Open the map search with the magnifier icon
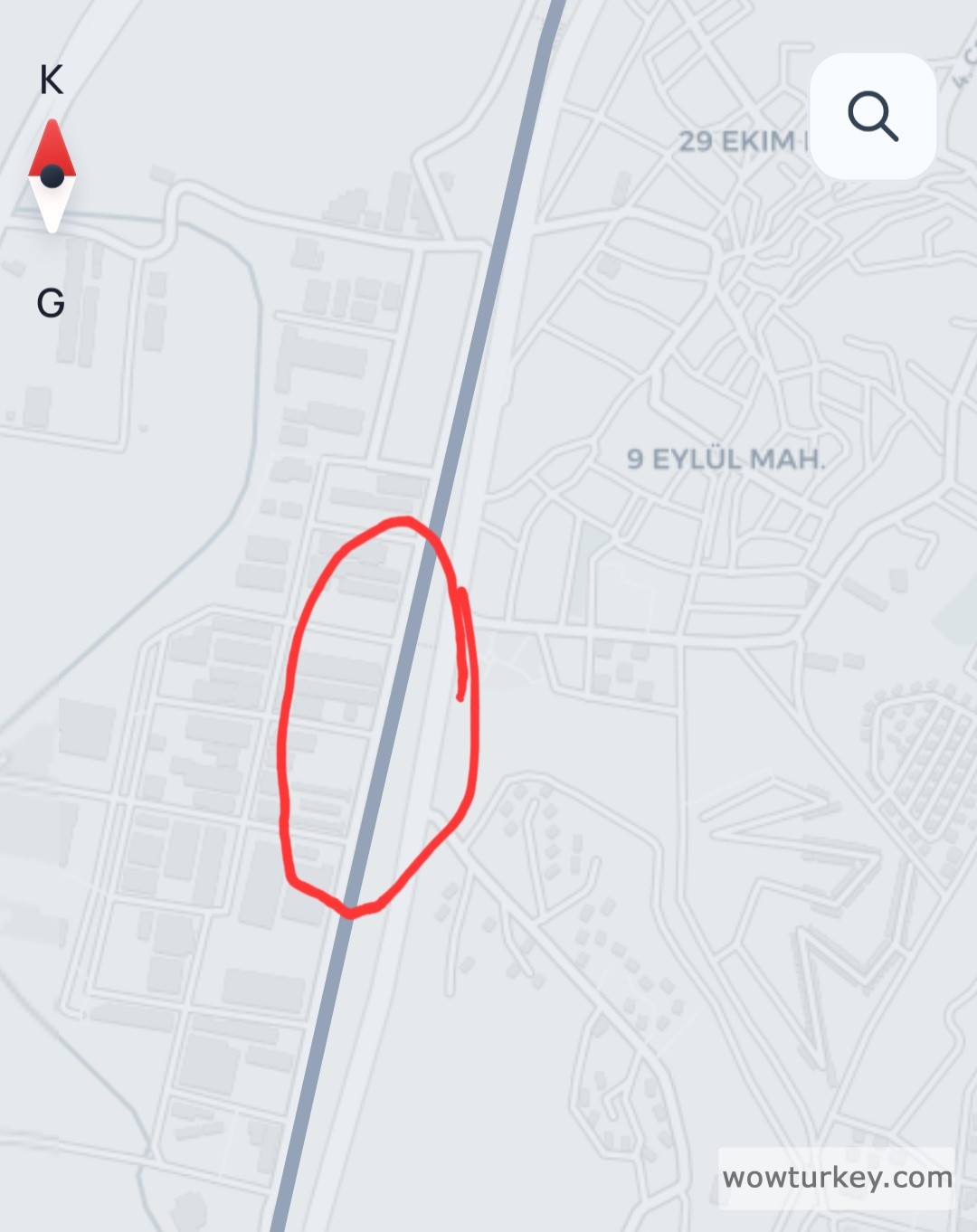Viewport: 977px width, 1232px height. pyautogui.click(x=871, y=118)
